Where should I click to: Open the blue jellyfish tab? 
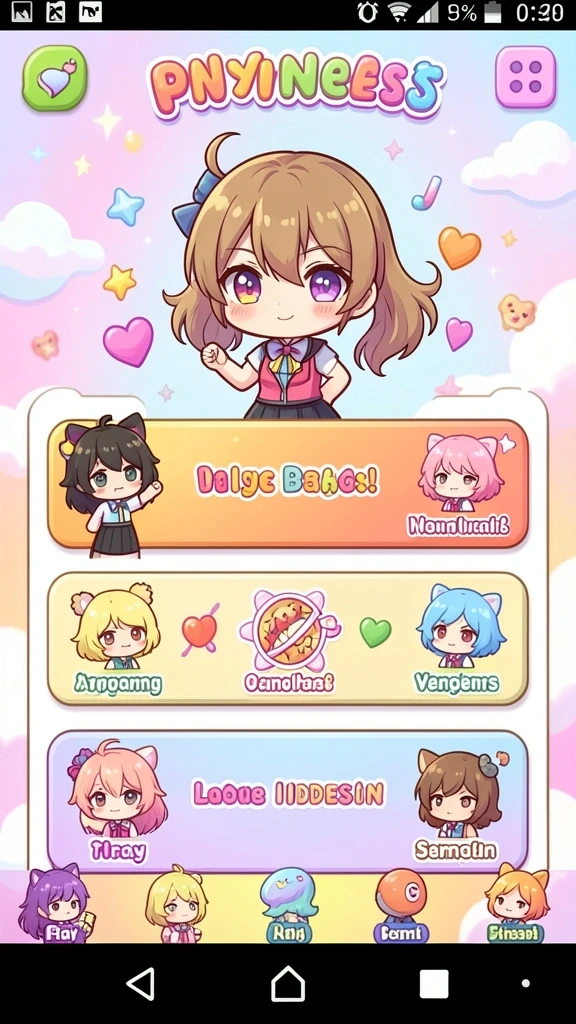coord(288,905)
